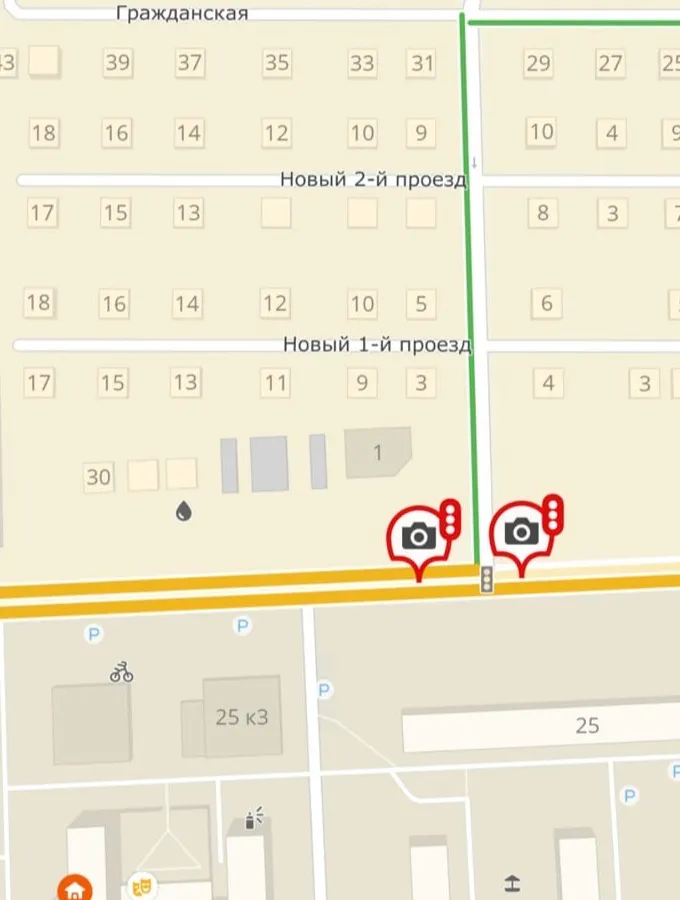
Task: Open the bicycle point marker
Action: (122, 671)
